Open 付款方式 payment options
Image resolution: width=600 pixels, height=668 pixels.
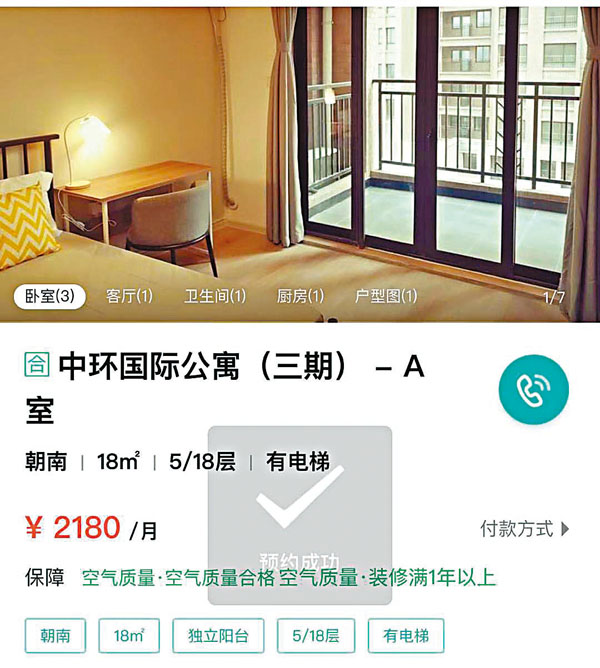[x=525, y=529]
